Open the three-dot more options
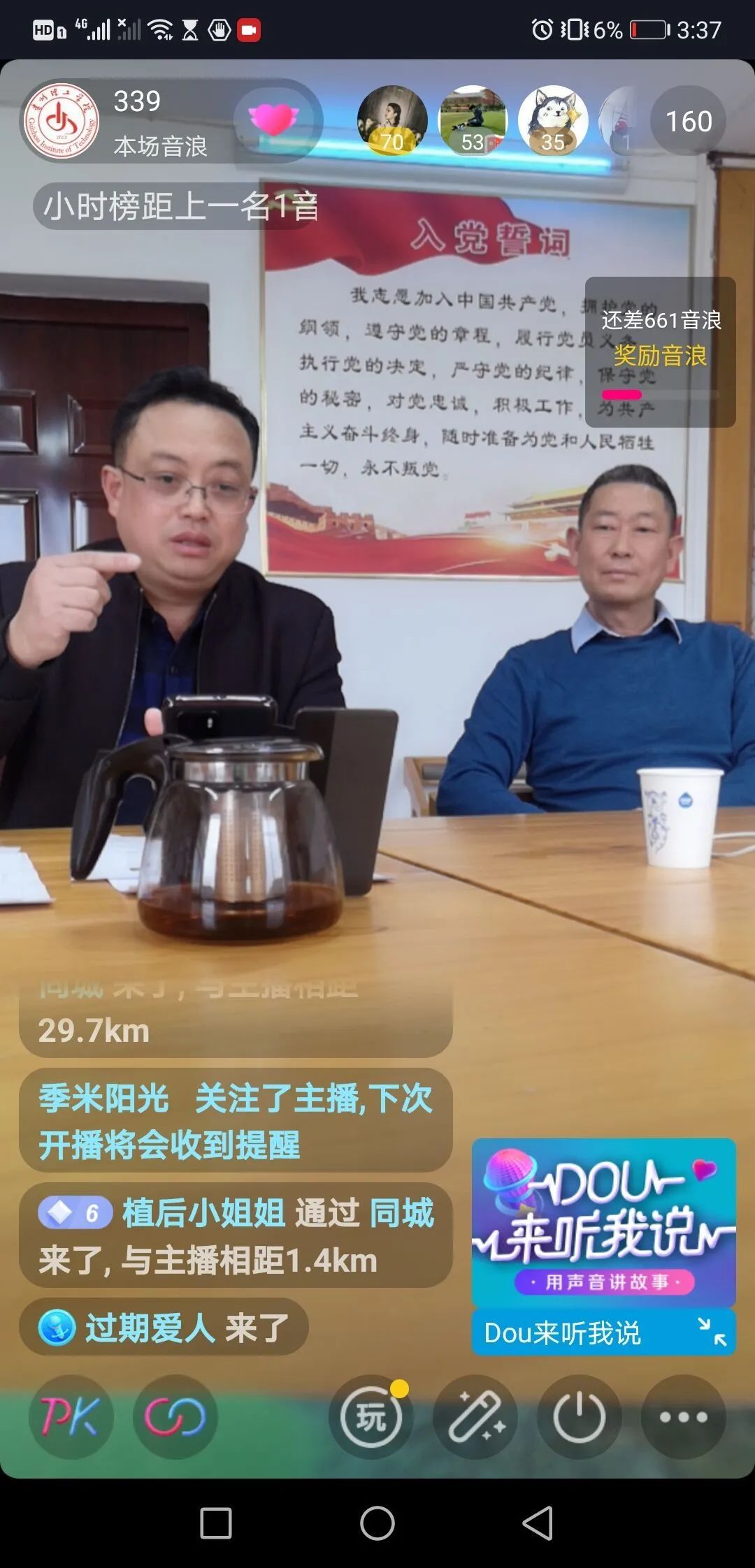755x1568 pixels. coord(683,1416)
